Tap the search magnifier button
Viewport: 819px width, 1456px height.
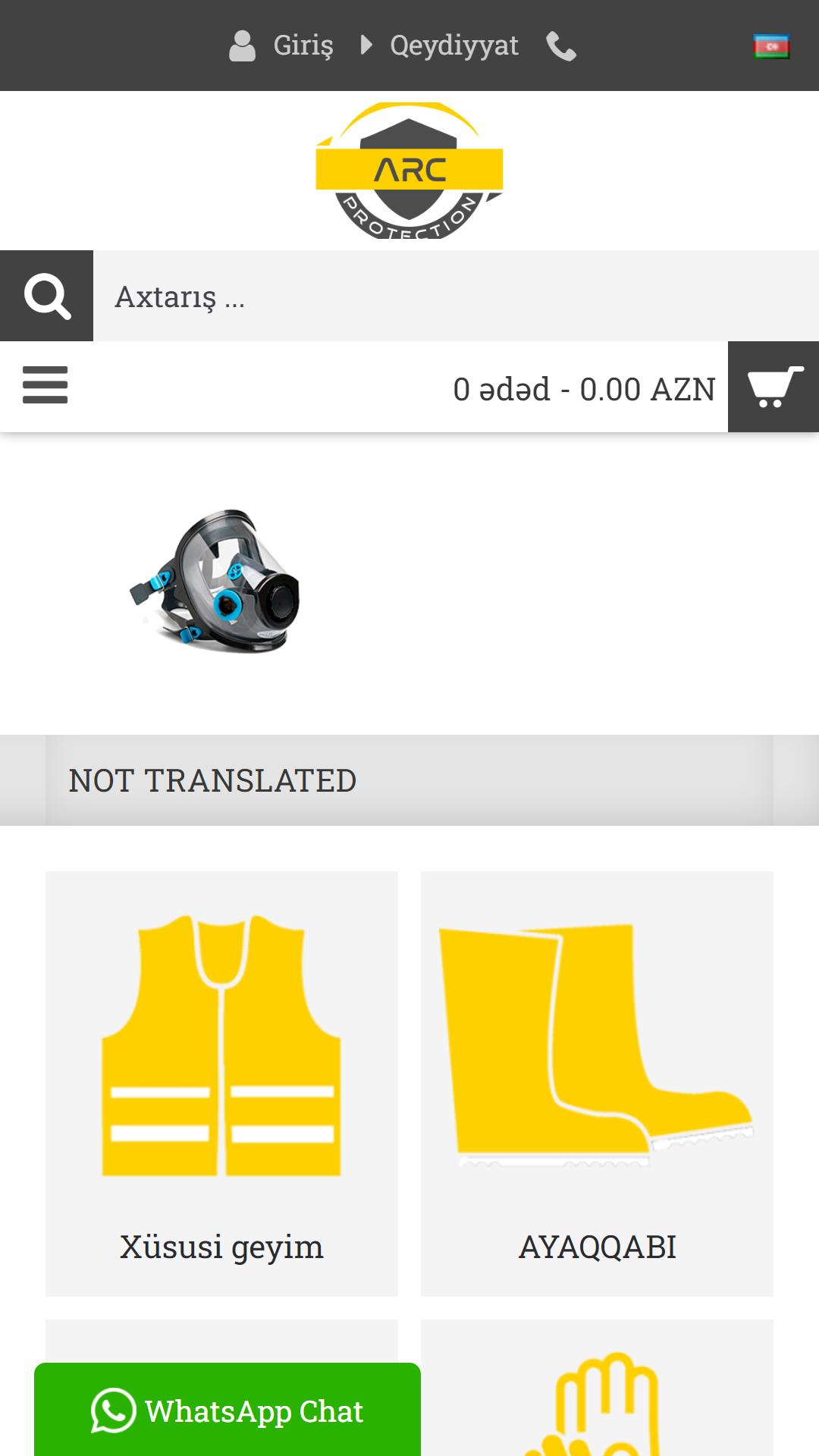[46, 296]
